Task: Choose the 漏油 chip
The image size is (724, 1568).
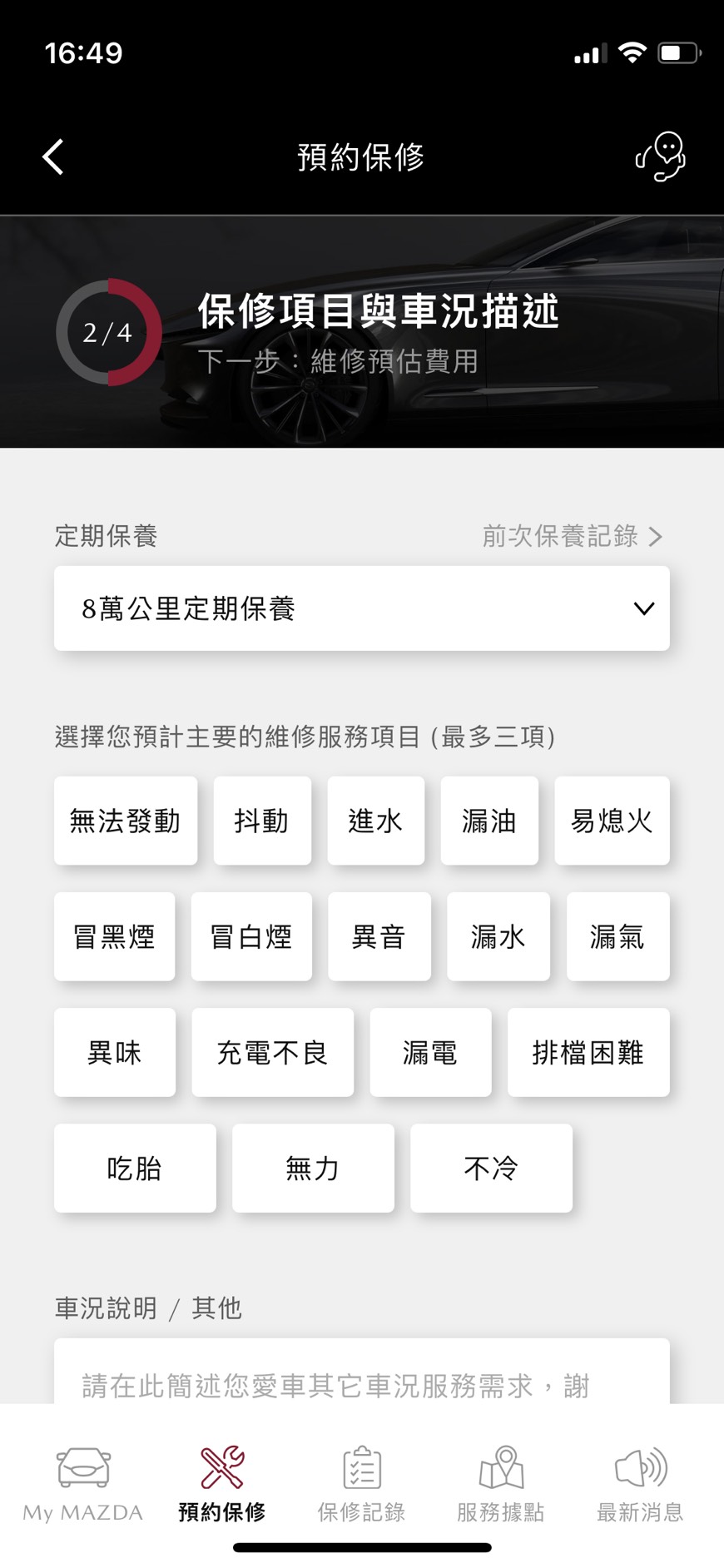Action: pyautogui.click(x=489, y=821)
